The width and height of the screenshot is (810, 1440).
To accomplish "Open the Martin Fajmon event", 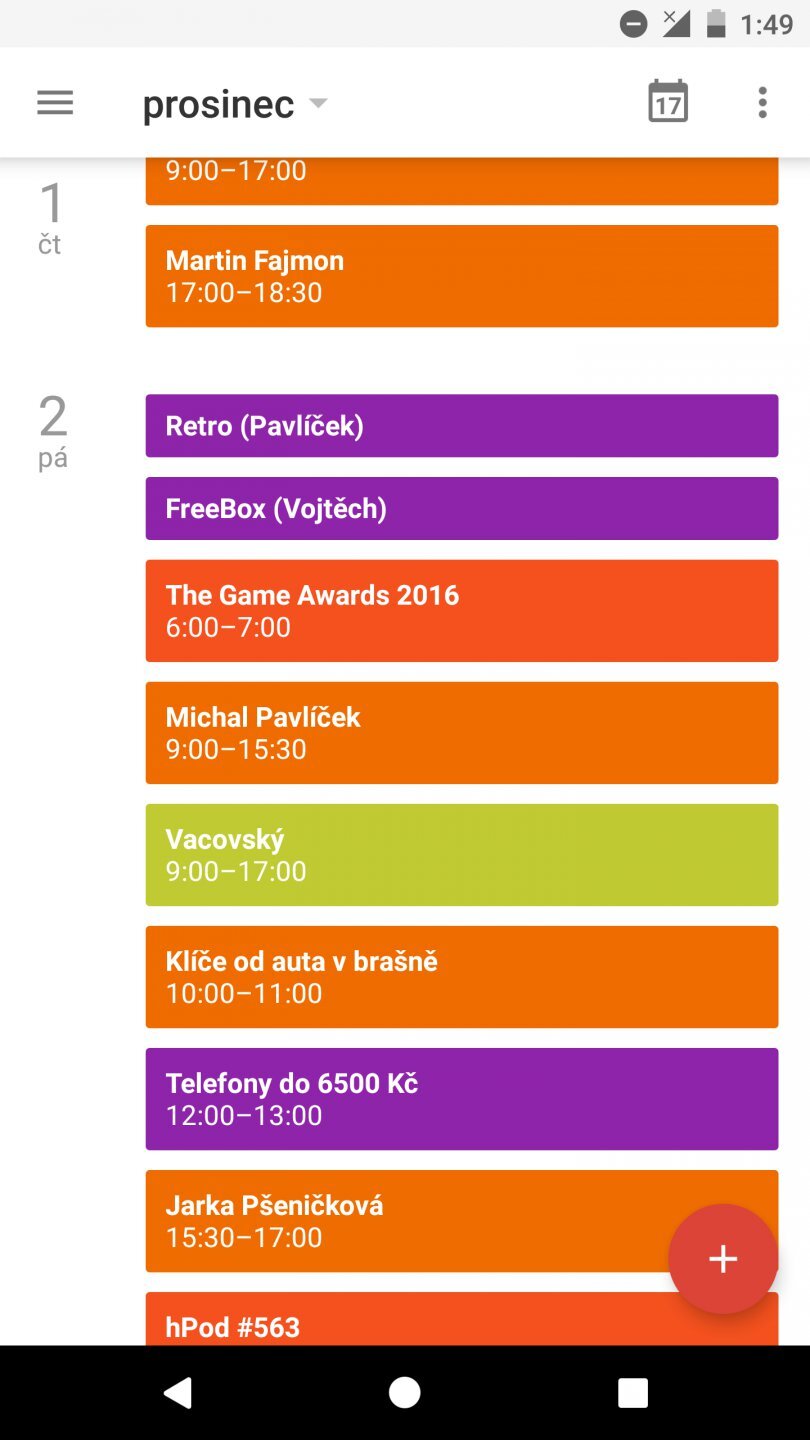I will [461, 276].
